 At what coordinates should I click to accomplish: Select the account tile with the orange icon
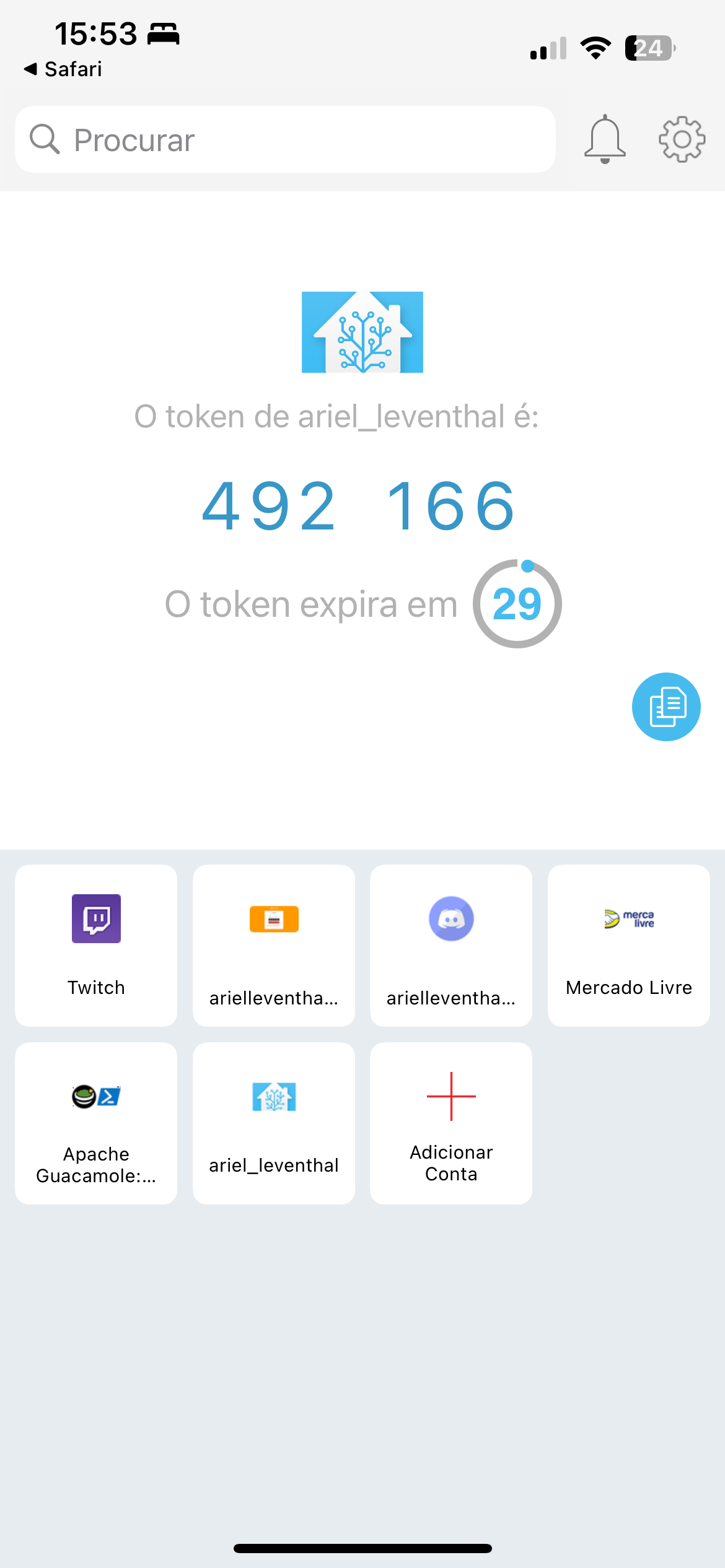(x=274, y=946)
